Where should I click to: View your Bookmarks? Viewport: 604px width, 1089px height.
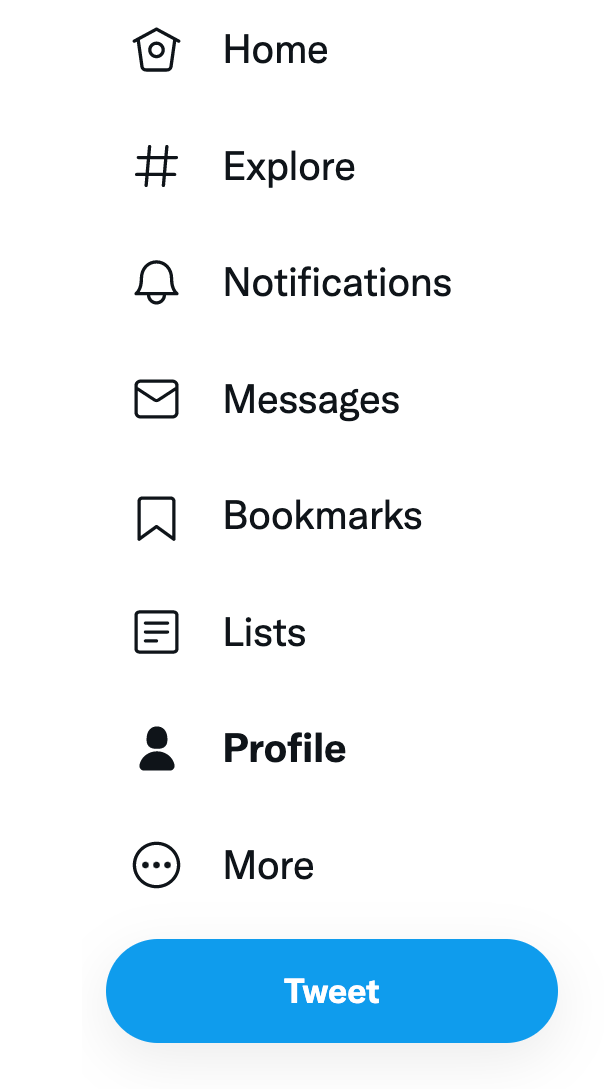tap(278, 516)
